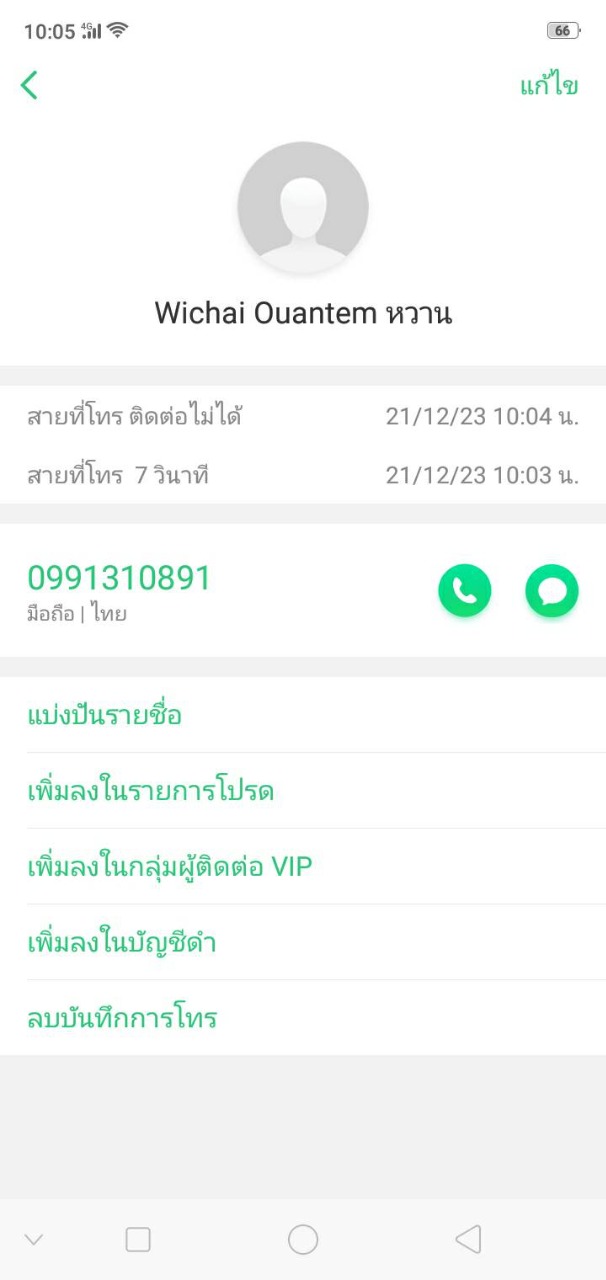606x1280 pixels.
Task: Tap the contact profile picture
Action: pos(303,207)
